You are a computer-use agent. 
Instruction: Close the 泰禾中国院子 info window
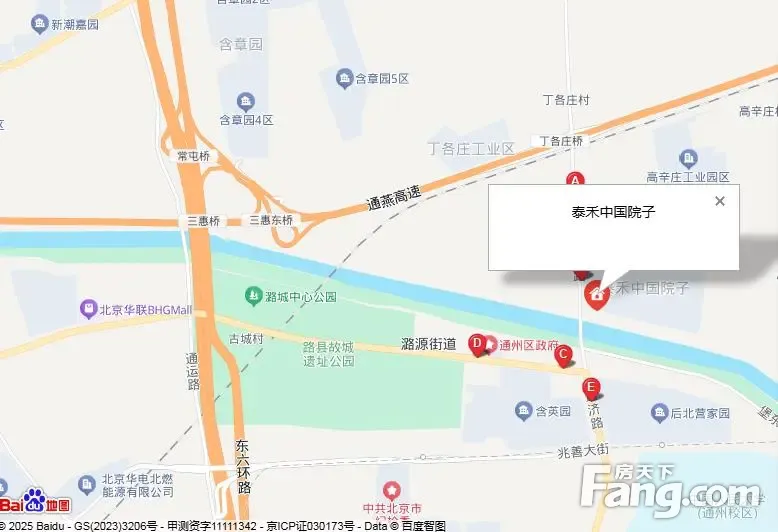pos(719,201)
